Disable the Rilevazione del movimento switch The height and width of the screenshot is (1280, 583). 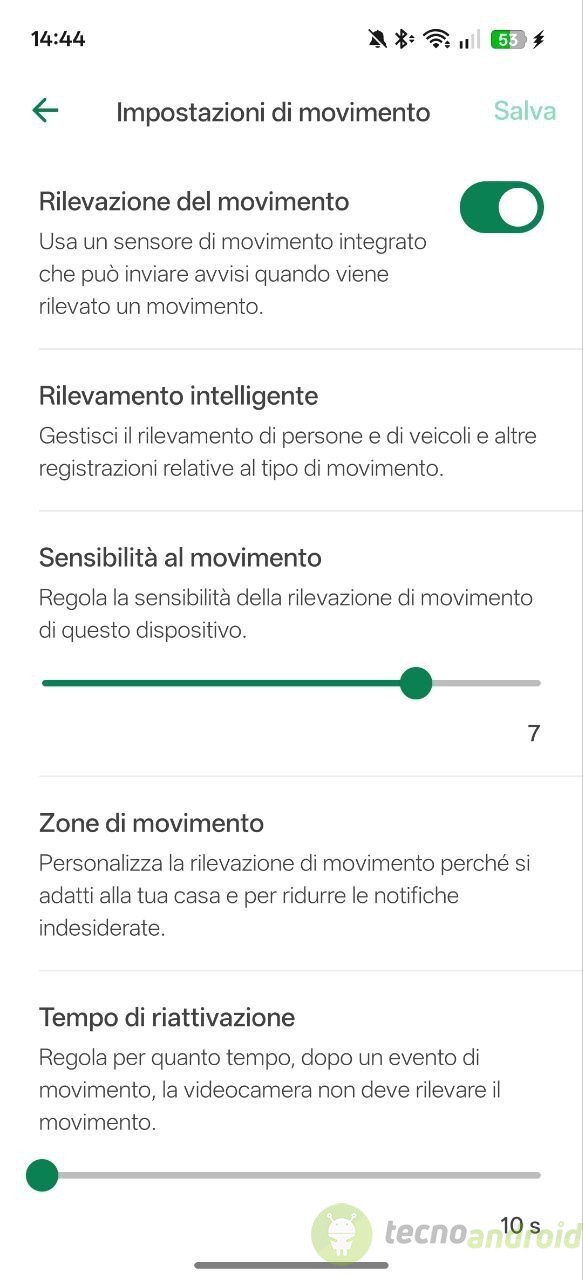pos(501,207)
